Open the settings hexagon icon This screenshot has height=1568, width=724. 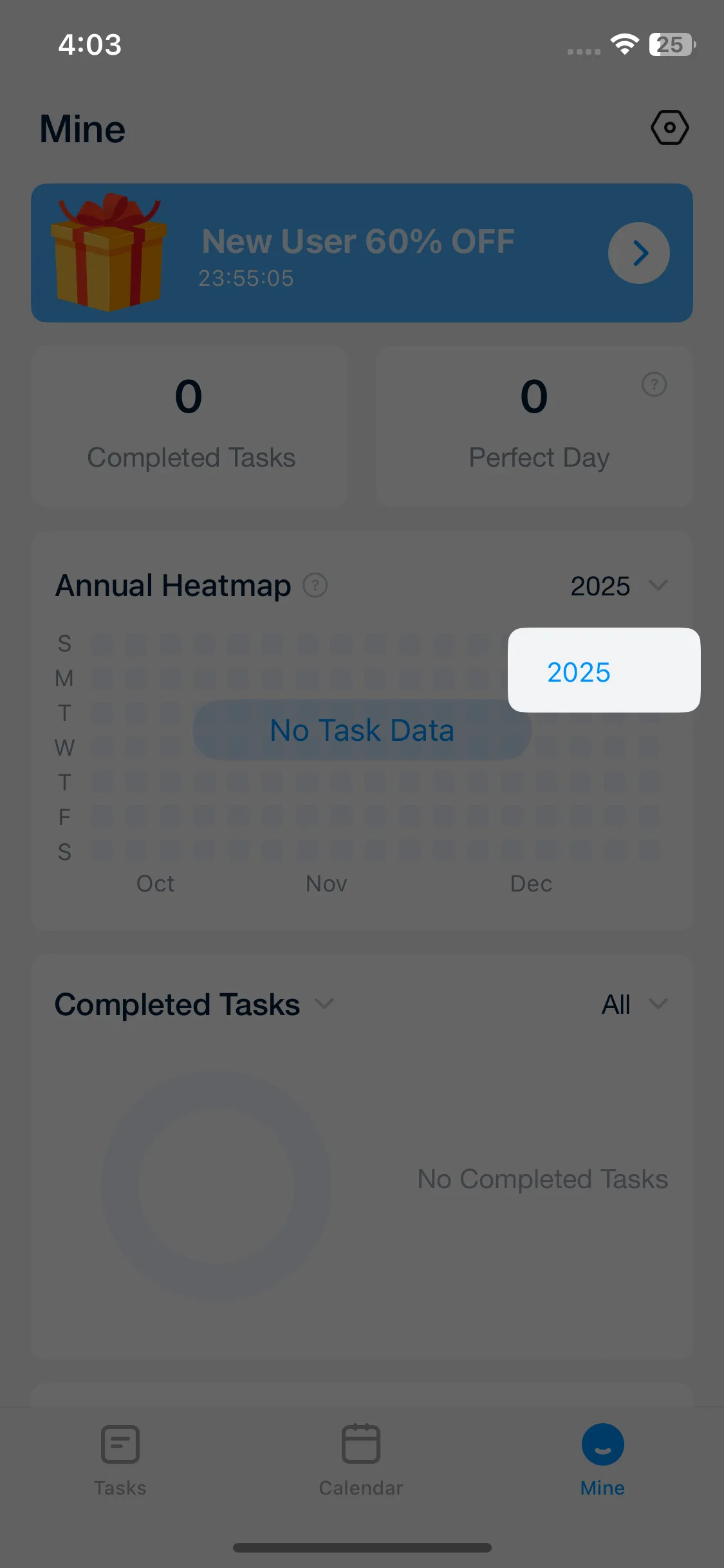[x=669, y=127]
